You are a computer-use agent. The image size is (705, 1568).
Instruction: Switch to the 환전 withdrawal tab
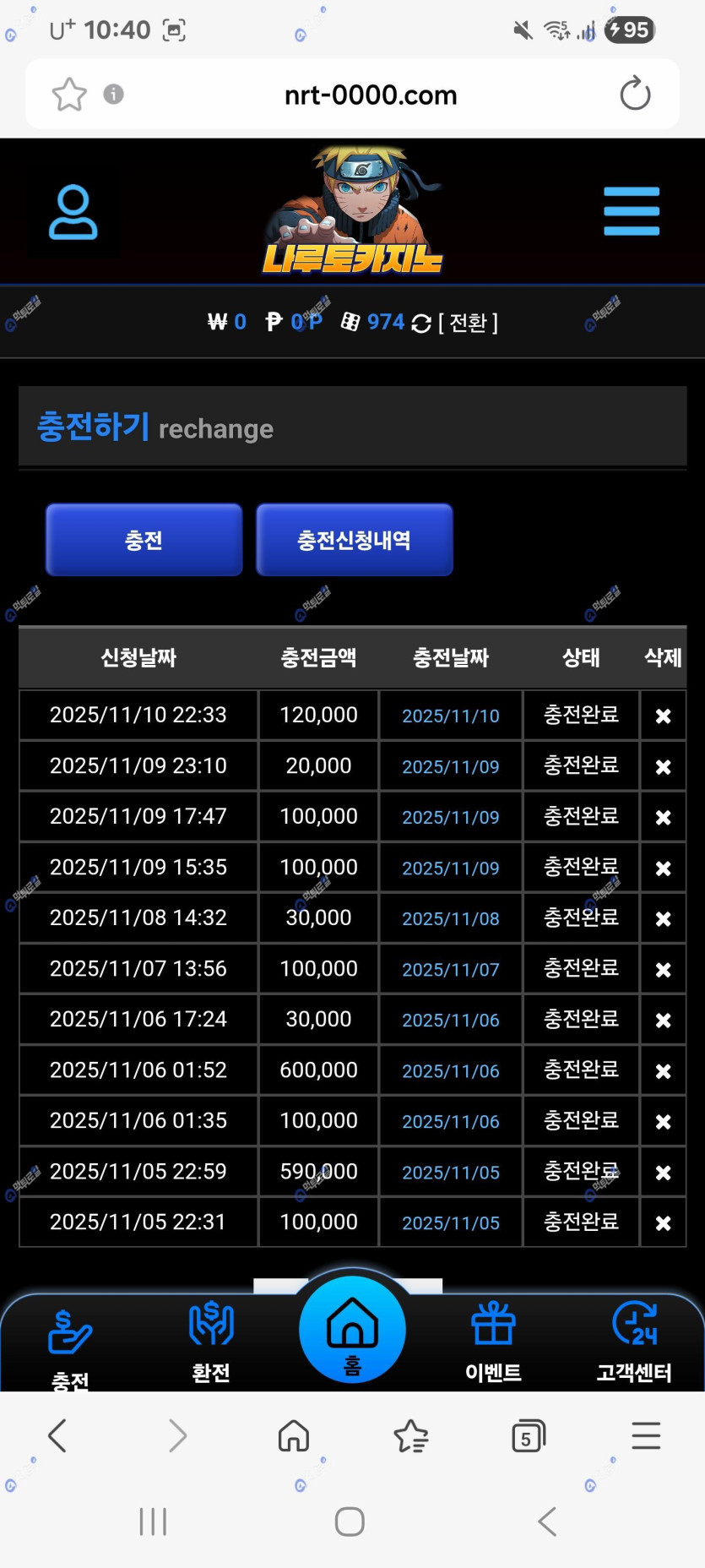210,1339
